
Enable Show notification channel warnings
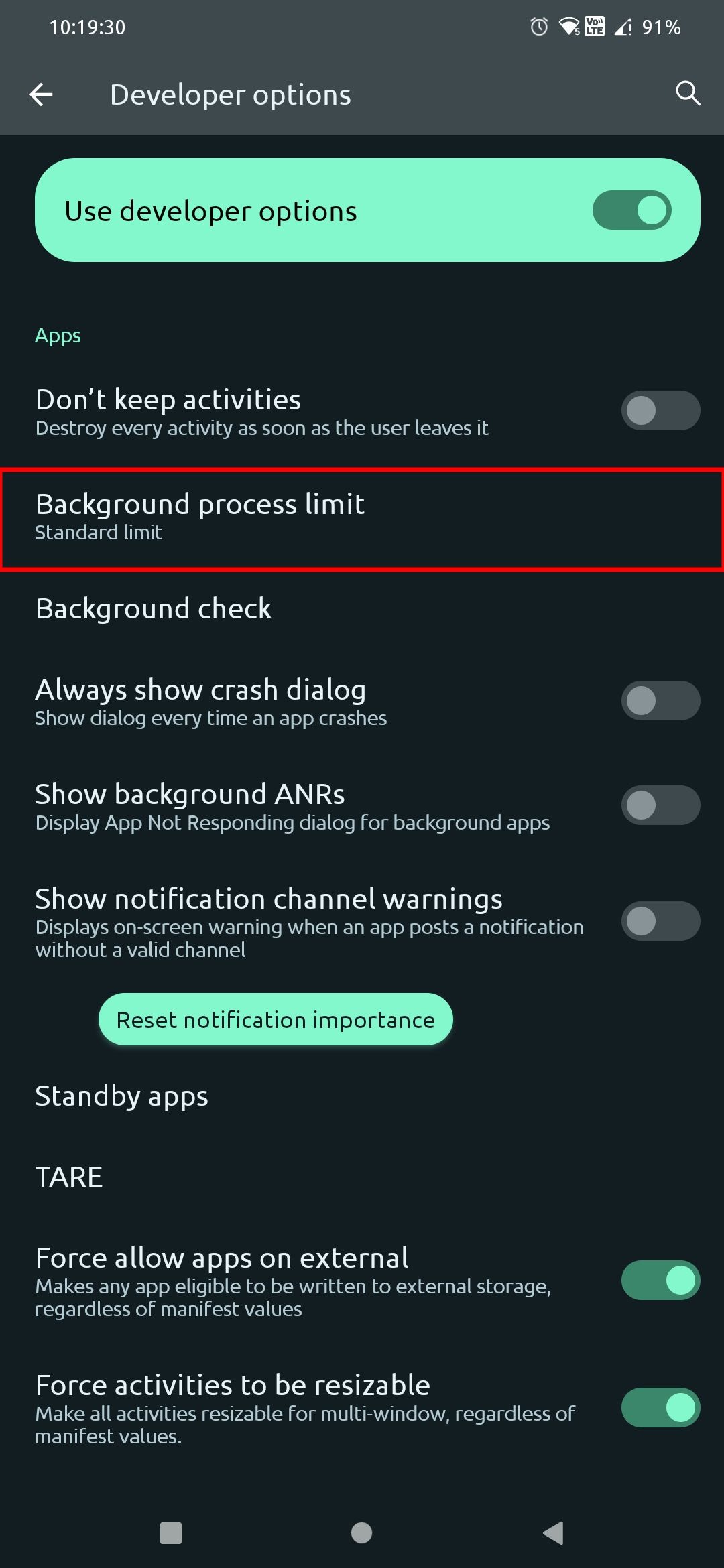coord(660,921)
